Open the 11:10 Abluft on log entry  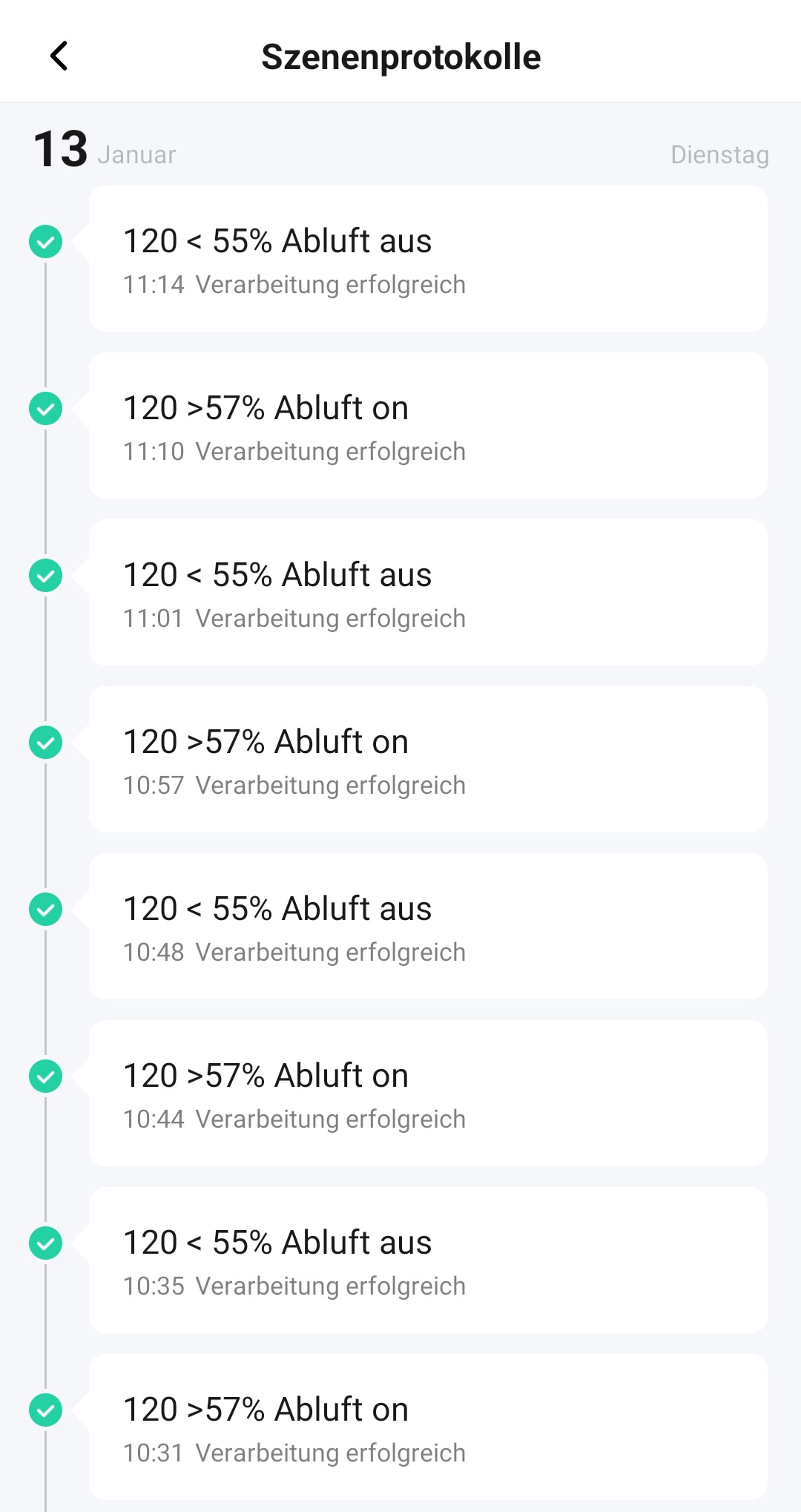427,426
